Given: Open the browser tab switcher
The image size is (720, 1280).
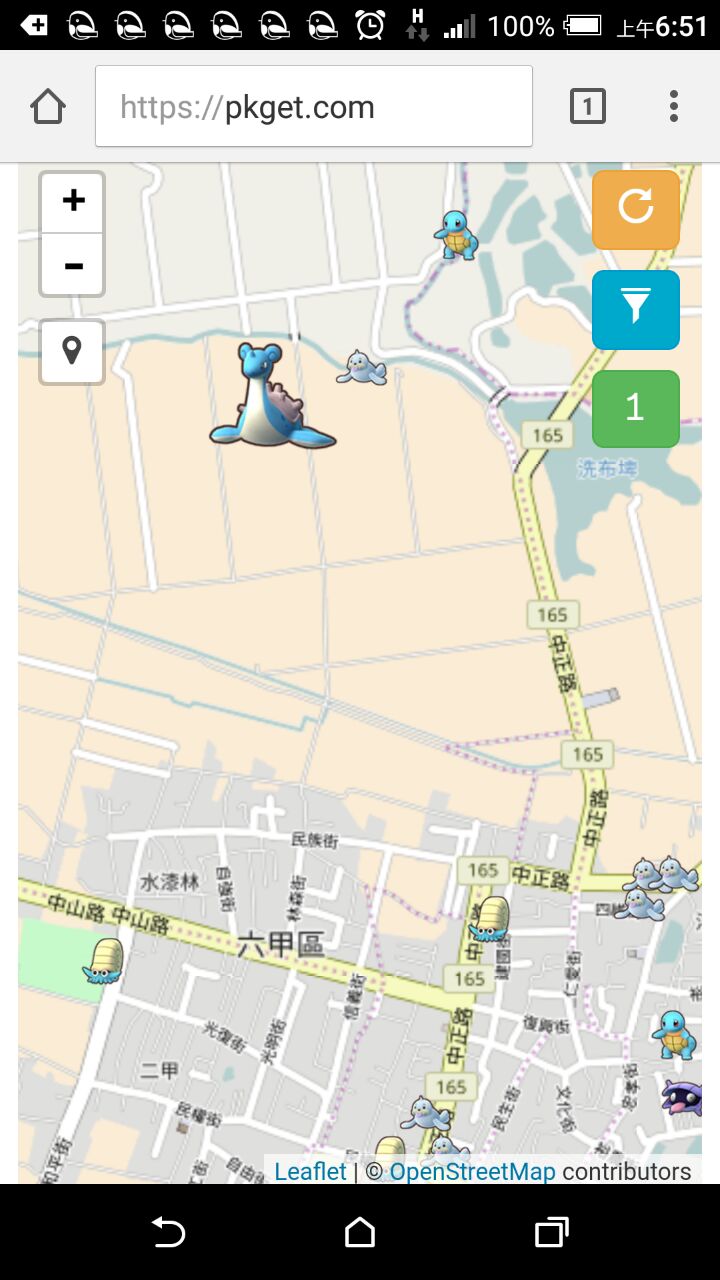Looking at the screenshot, I should pos(588,107).
